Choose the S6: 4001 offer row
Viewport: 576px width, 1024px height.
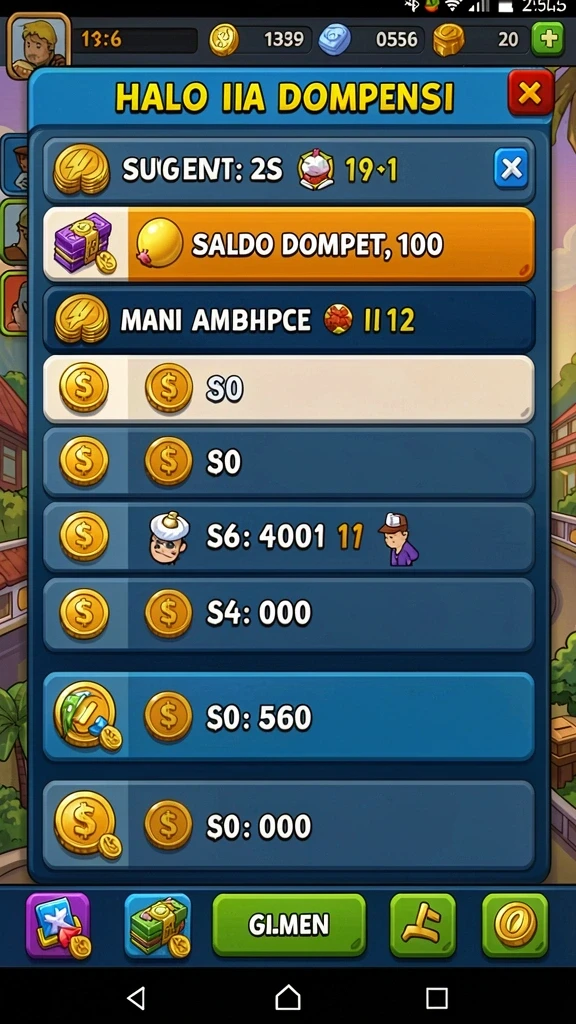[x=289, y=537]
